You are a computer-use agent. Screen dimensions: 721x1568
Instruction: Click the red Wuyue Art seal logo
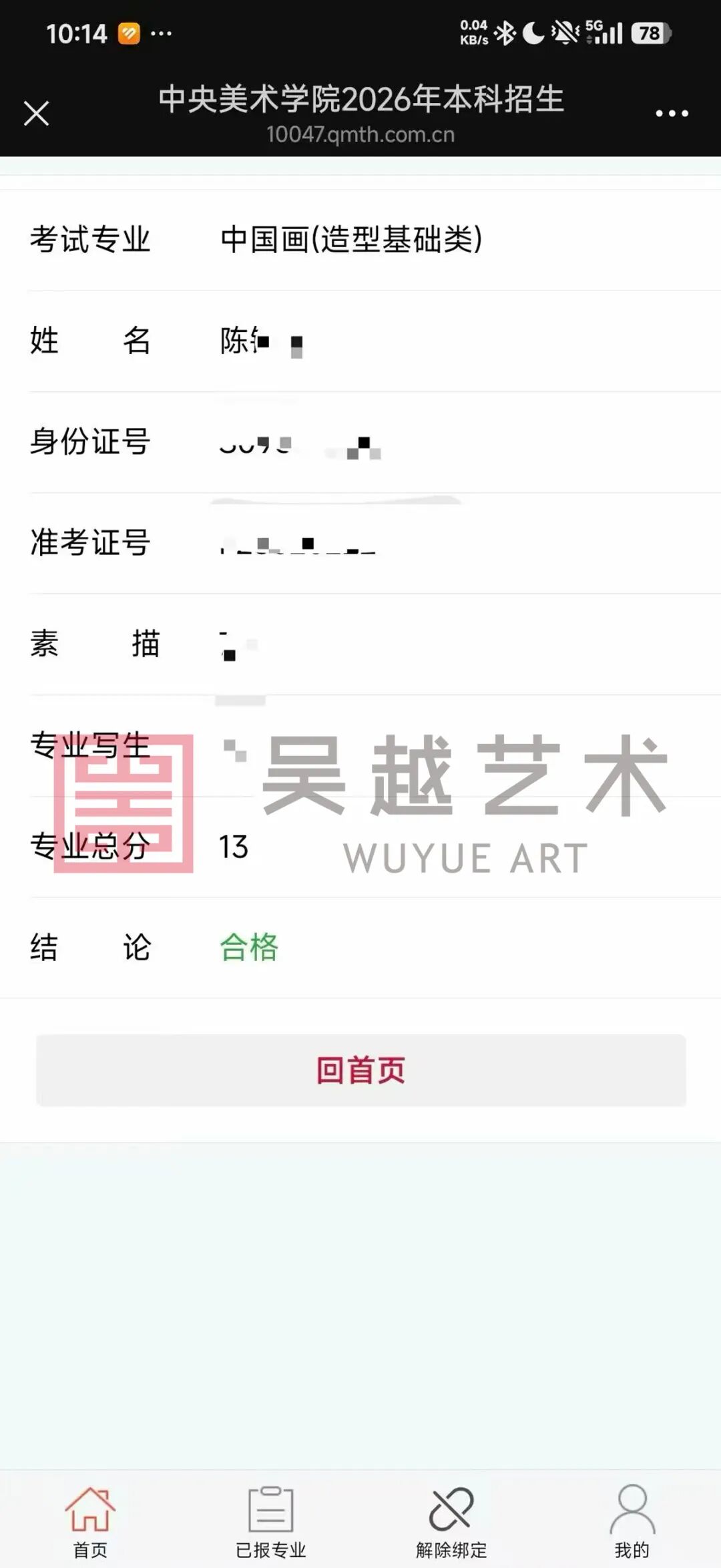(x=122, y=801)
